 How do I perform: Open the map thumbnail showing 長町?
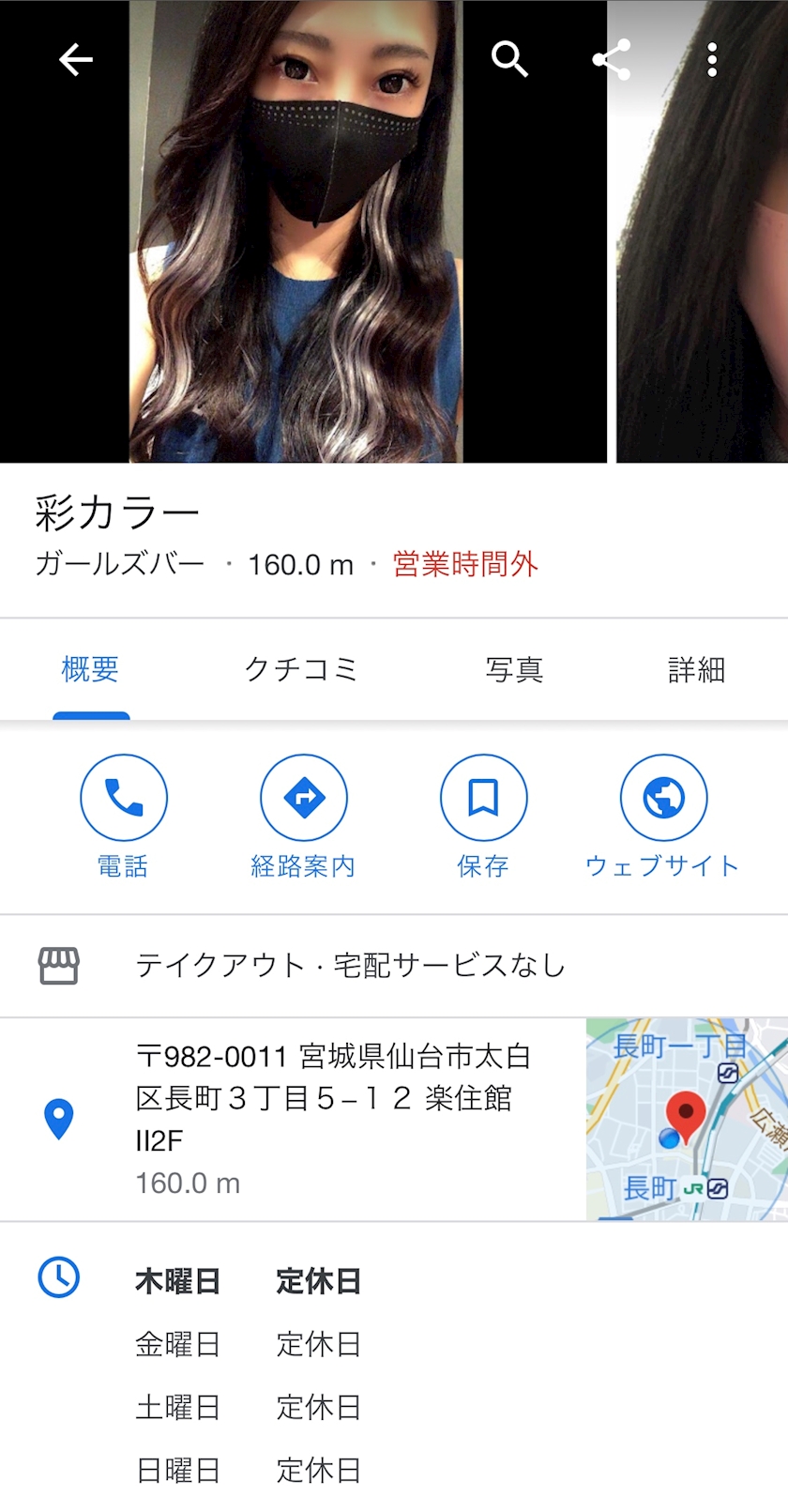pyautogui.click(x=687, y=1120)
